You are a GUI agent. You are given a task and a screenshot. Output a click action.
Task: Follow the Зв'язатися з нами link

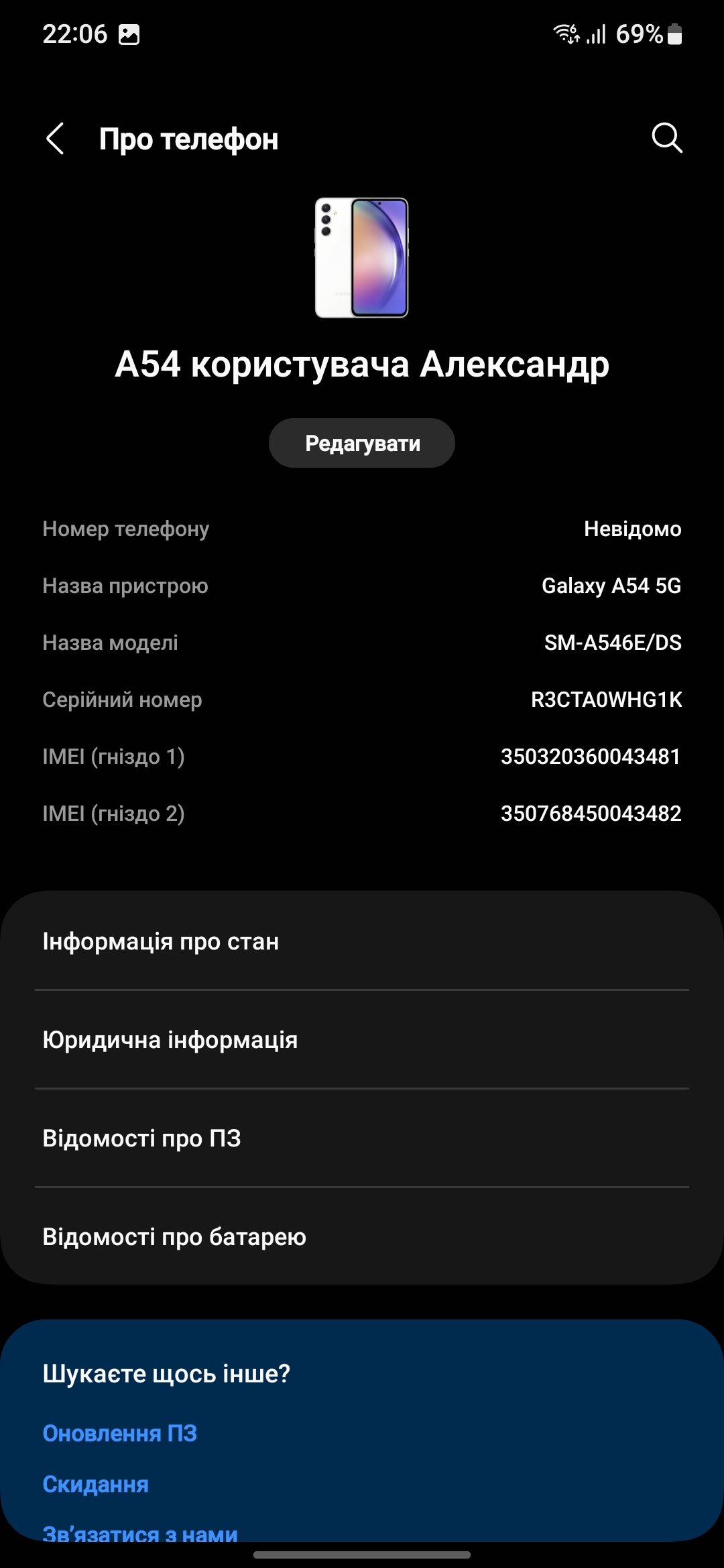140,1532
